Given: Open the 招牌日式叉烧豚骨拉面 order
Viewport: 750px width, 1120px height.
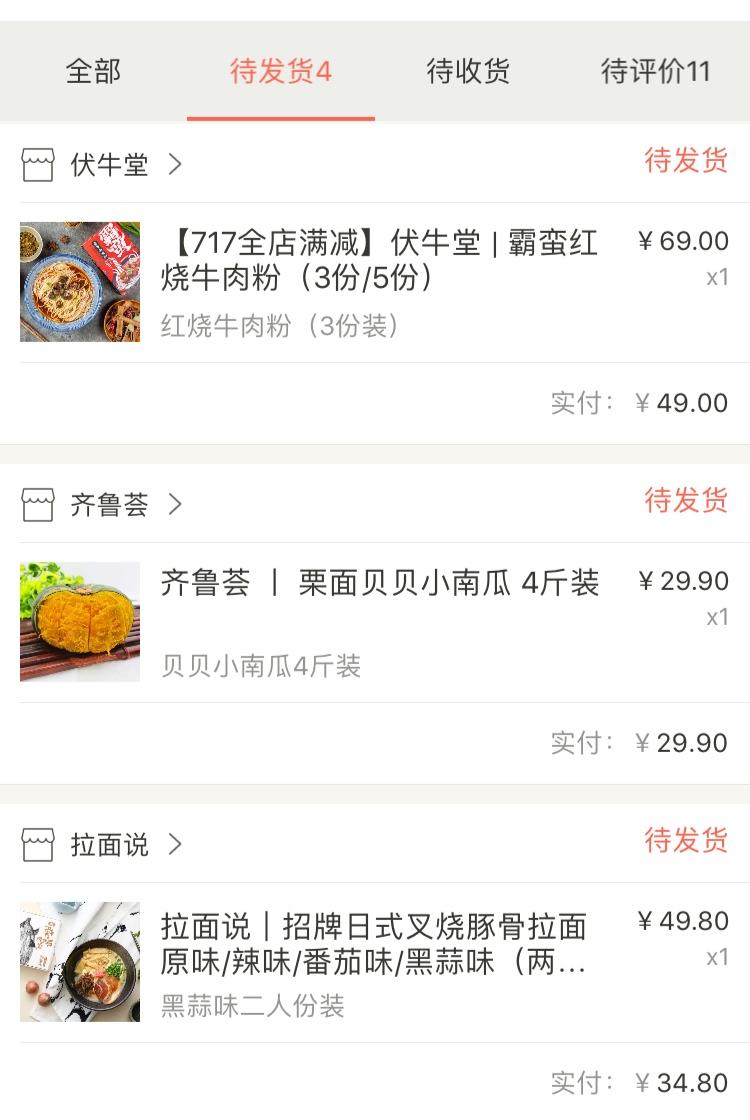Looking at the screenshot, I should [374, 942].
